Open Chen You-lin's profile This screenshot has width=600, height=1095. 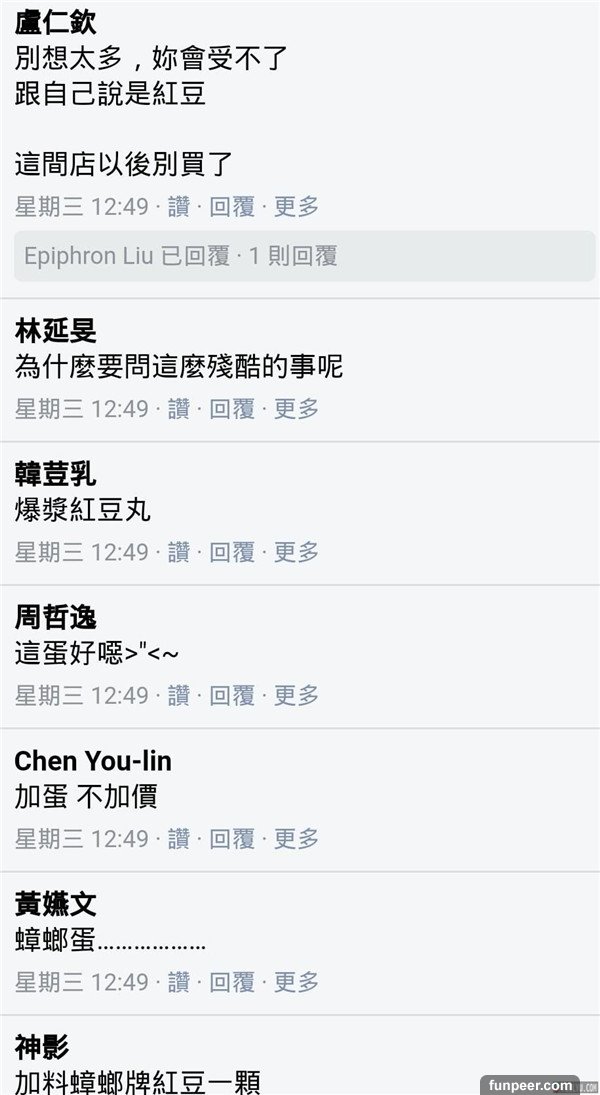coord(93,761)
